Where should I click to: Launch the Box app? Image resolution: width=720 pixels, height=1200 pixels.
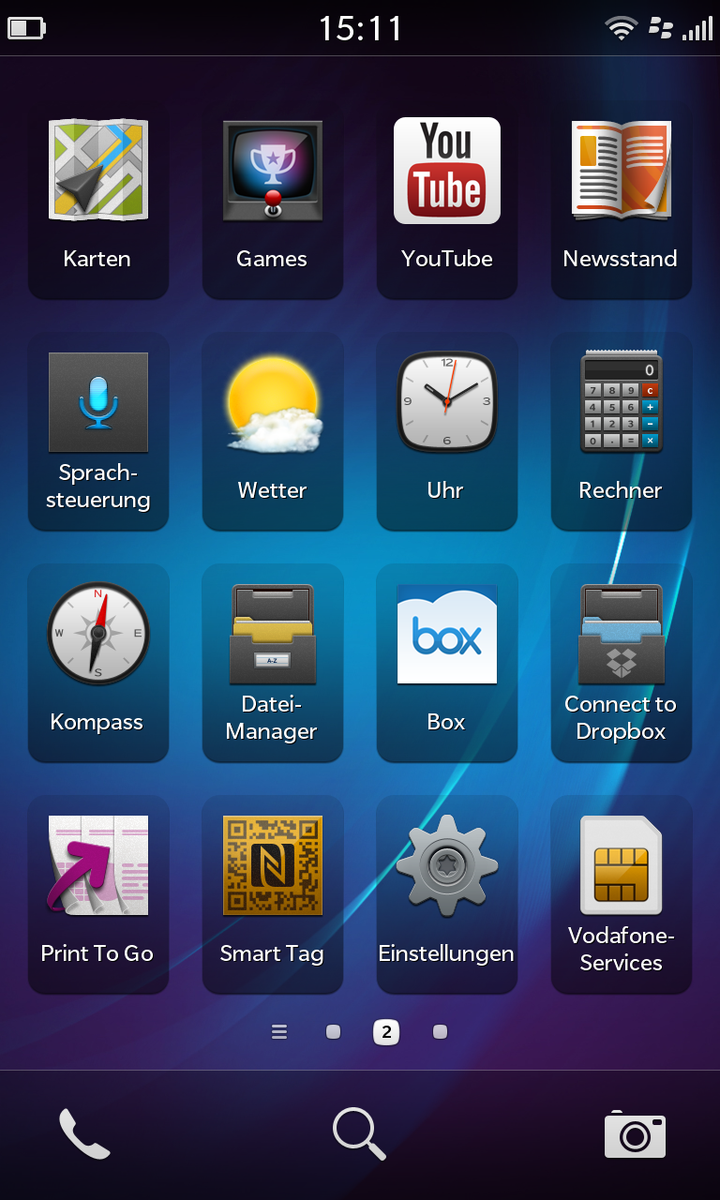(x=447, y=663)
